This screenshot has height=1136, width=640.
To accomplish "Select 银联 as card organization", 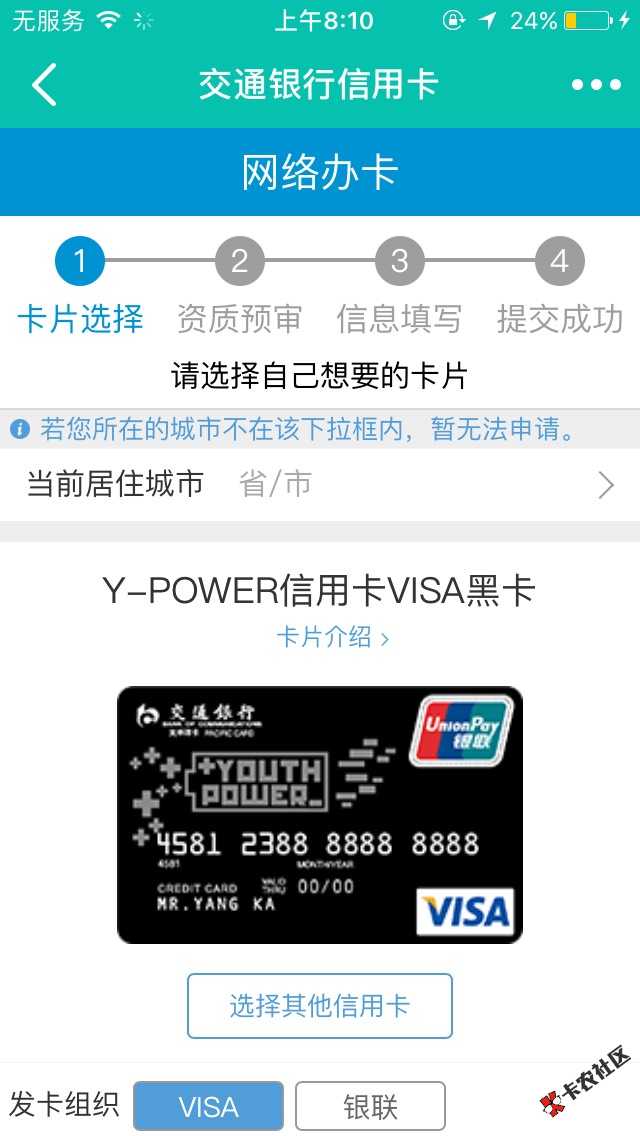I will point(370,1107).
